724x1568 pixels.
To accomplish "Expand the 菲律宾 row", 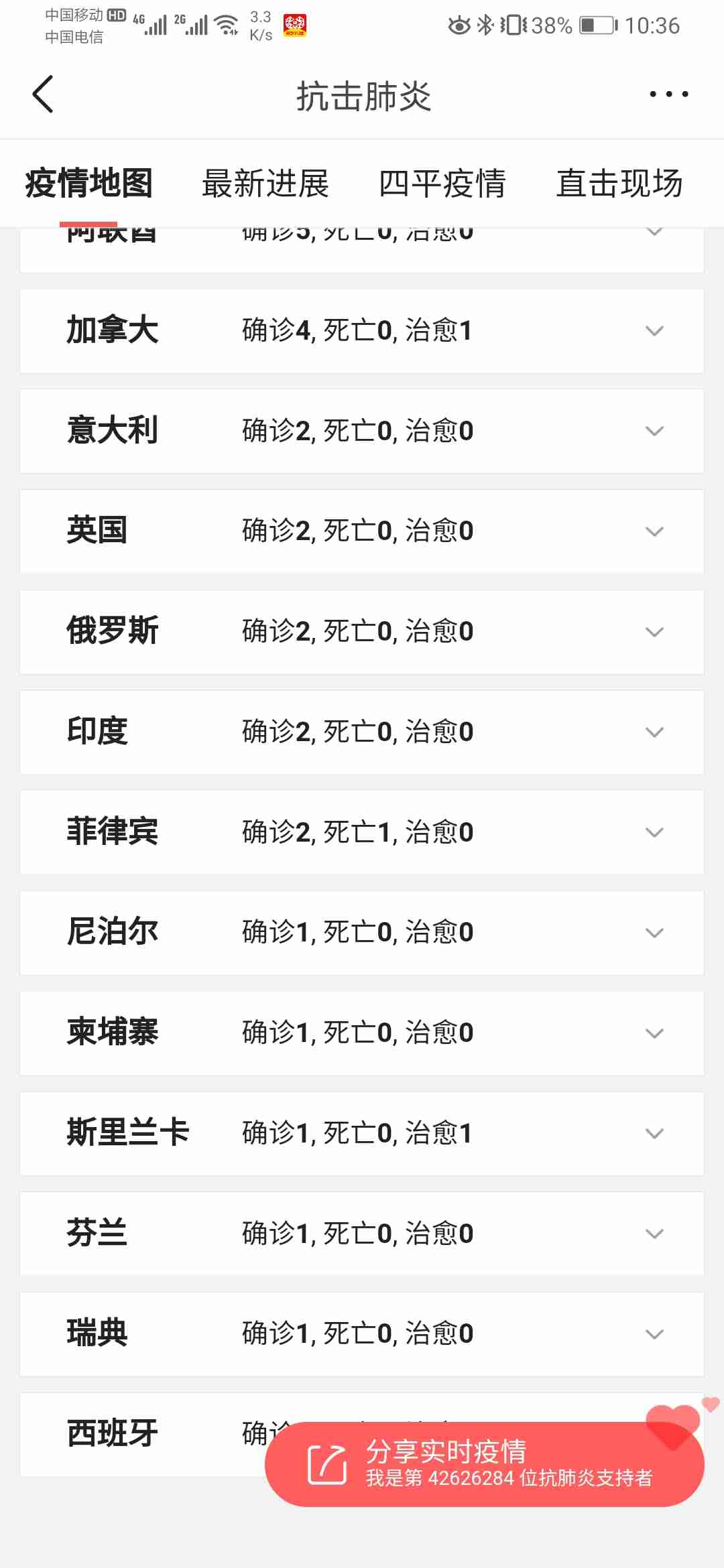I will pos(654,832).
